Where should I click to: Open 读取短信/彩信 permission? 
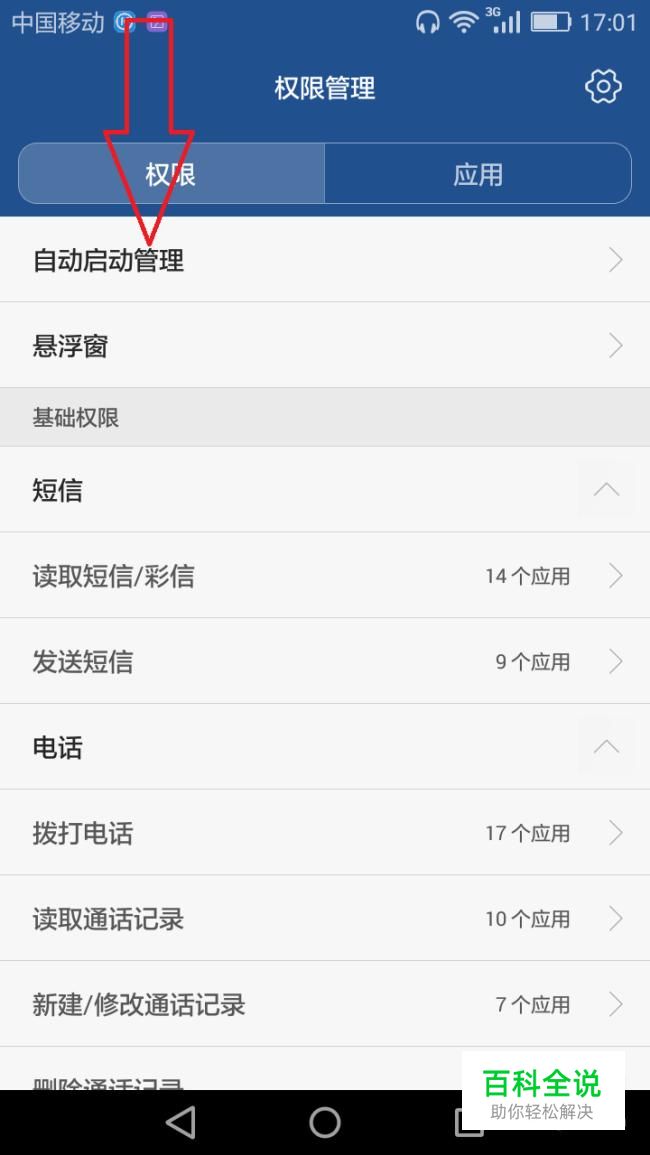coord(325,576)
